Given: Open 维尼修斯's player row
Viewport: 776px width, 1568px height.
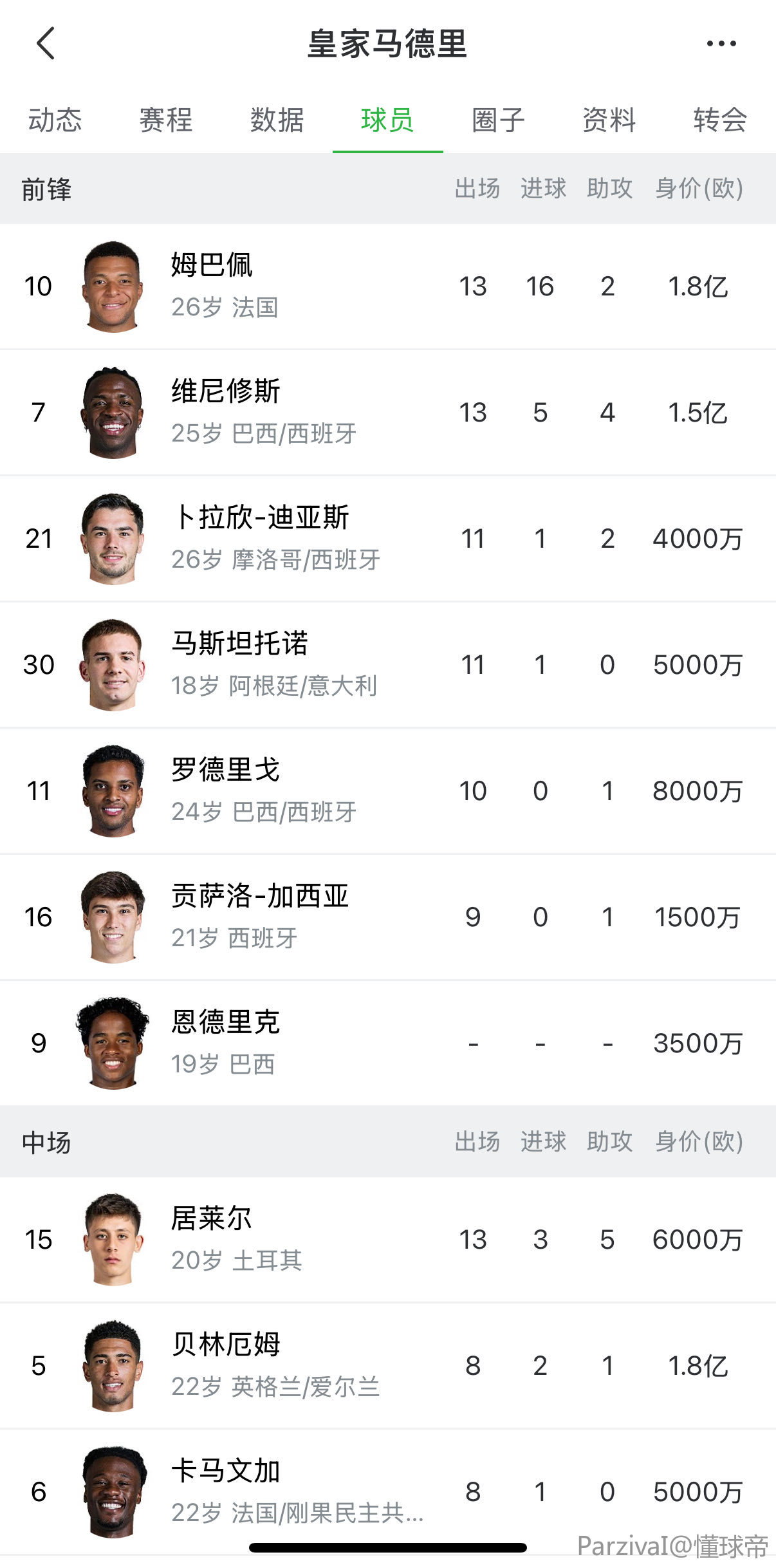Looking at the screenshot, I should [x=225, y=412].
